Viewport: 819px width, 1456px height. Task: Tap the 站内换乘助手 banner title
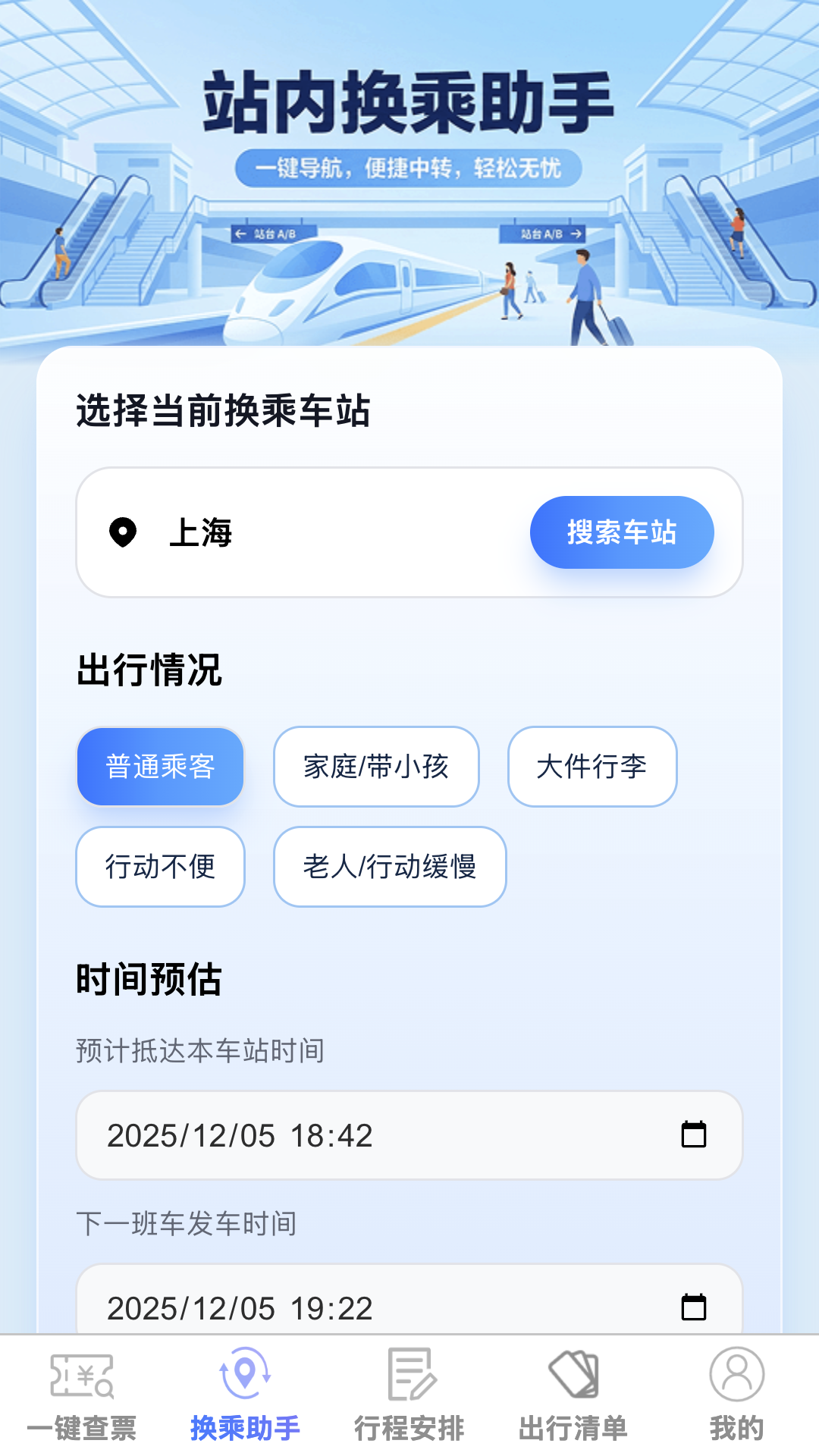pos(409,106)
